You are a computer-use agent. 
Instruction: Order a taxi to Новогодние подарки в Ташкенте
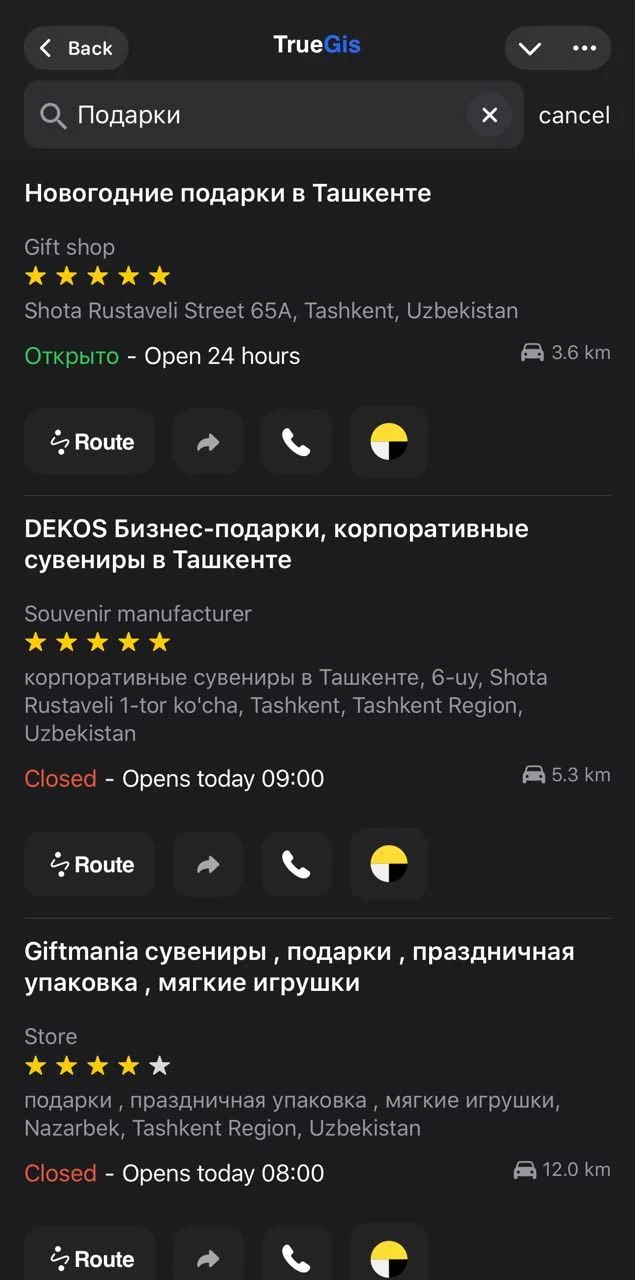389,442
